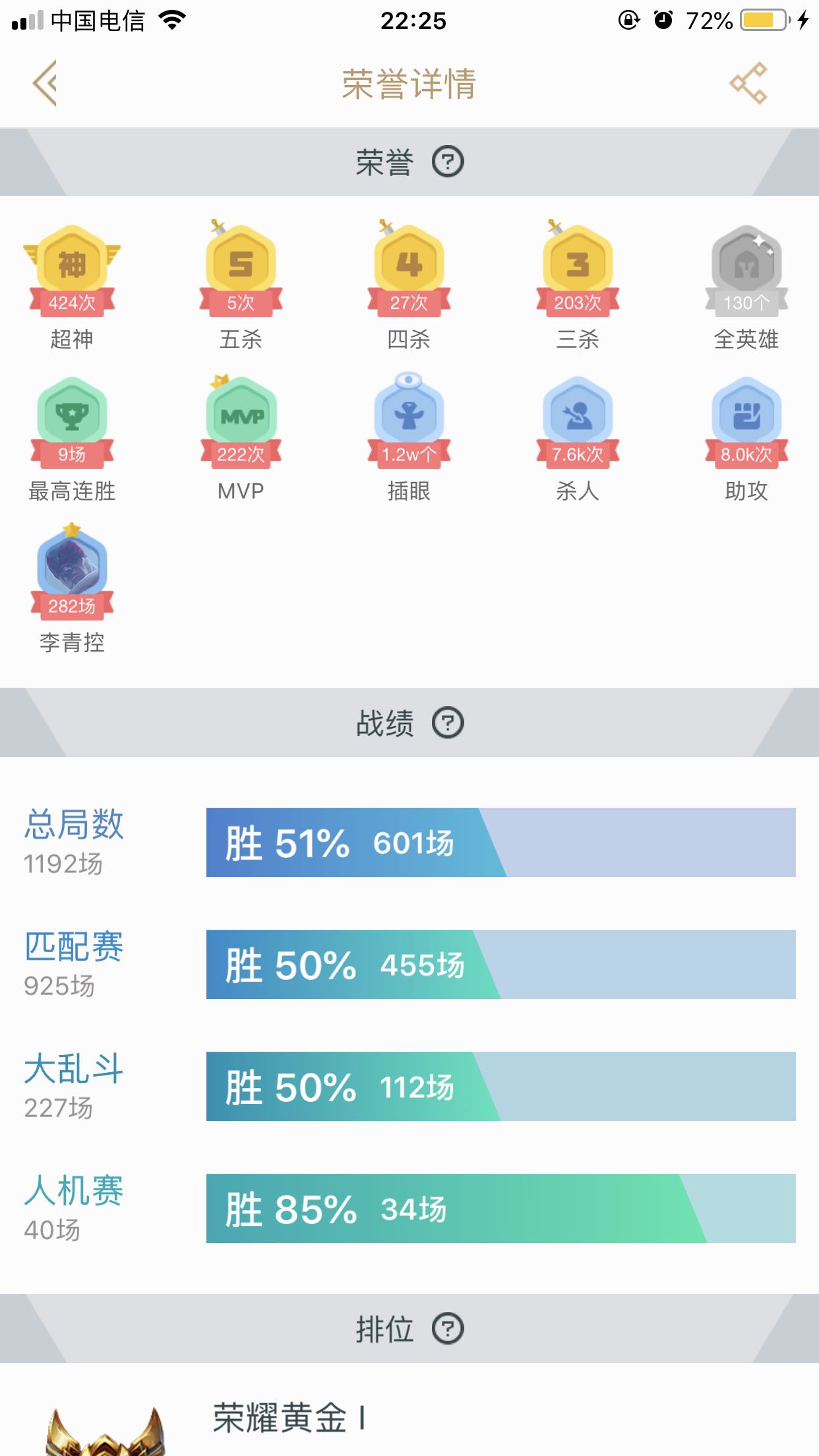Open the help icon next to 战绩
Screen dimensions: 819x1456
(448, 723)
